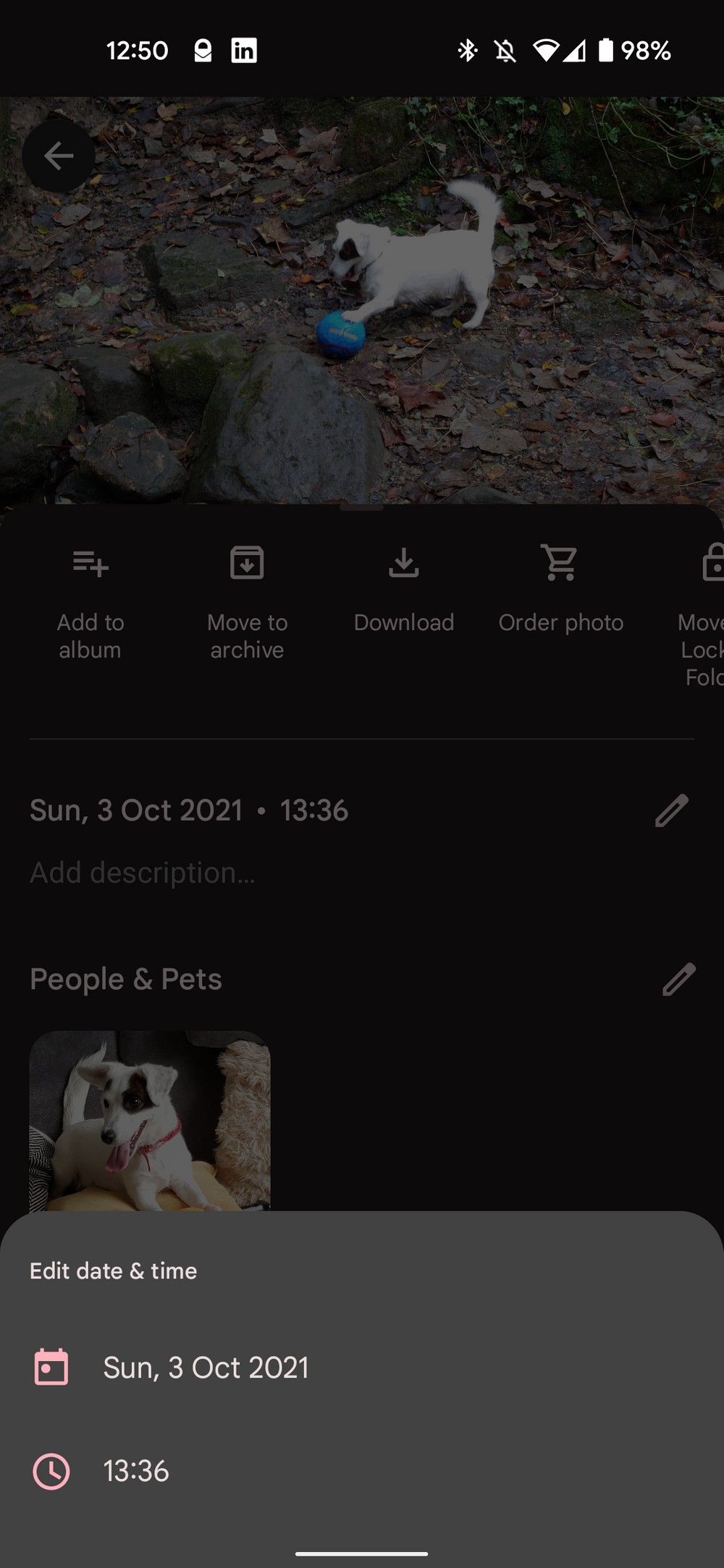This screenshot has height=1568, width=724.
Task: Change the time 13:36
Action: click(x=136, y=1471)
